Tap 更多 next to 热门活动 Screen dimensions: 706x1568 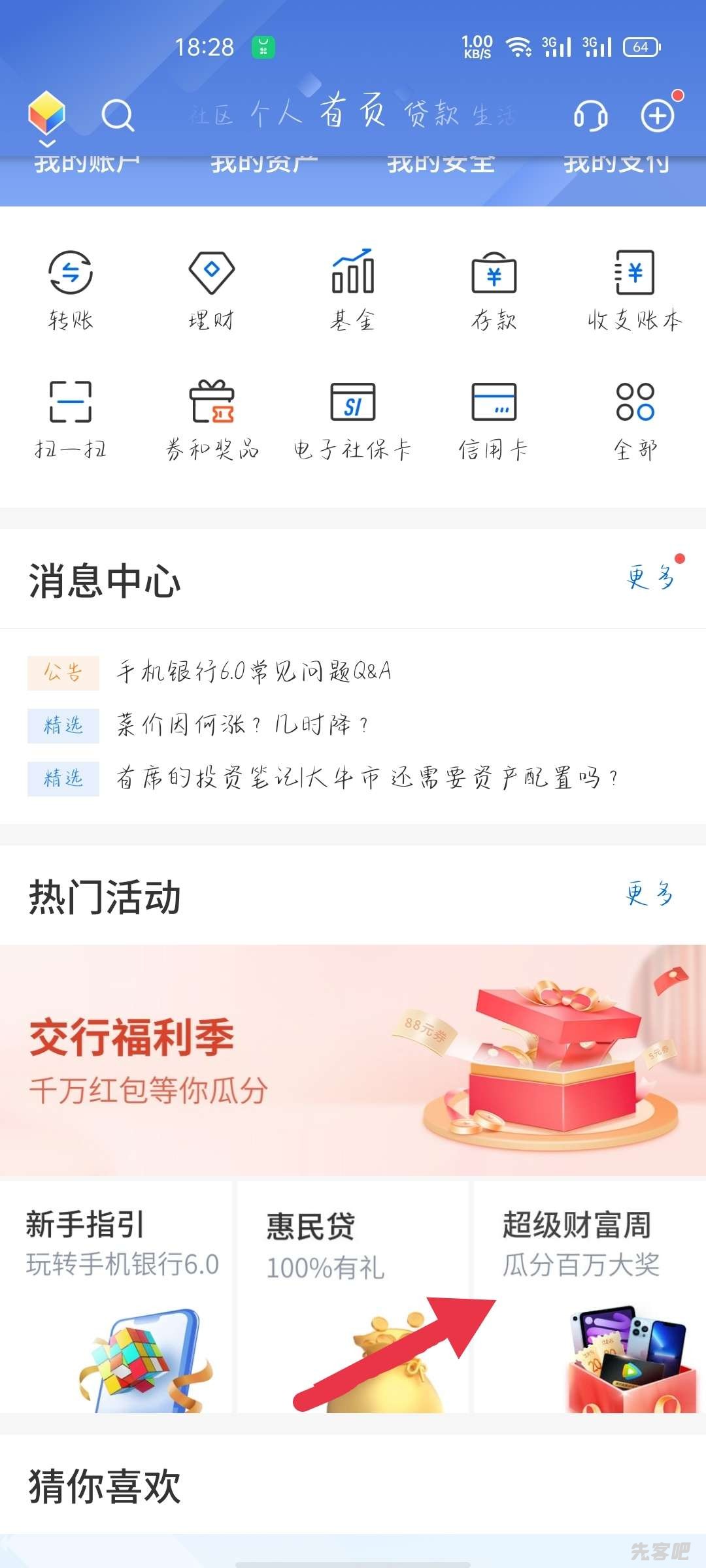point(649,894)
